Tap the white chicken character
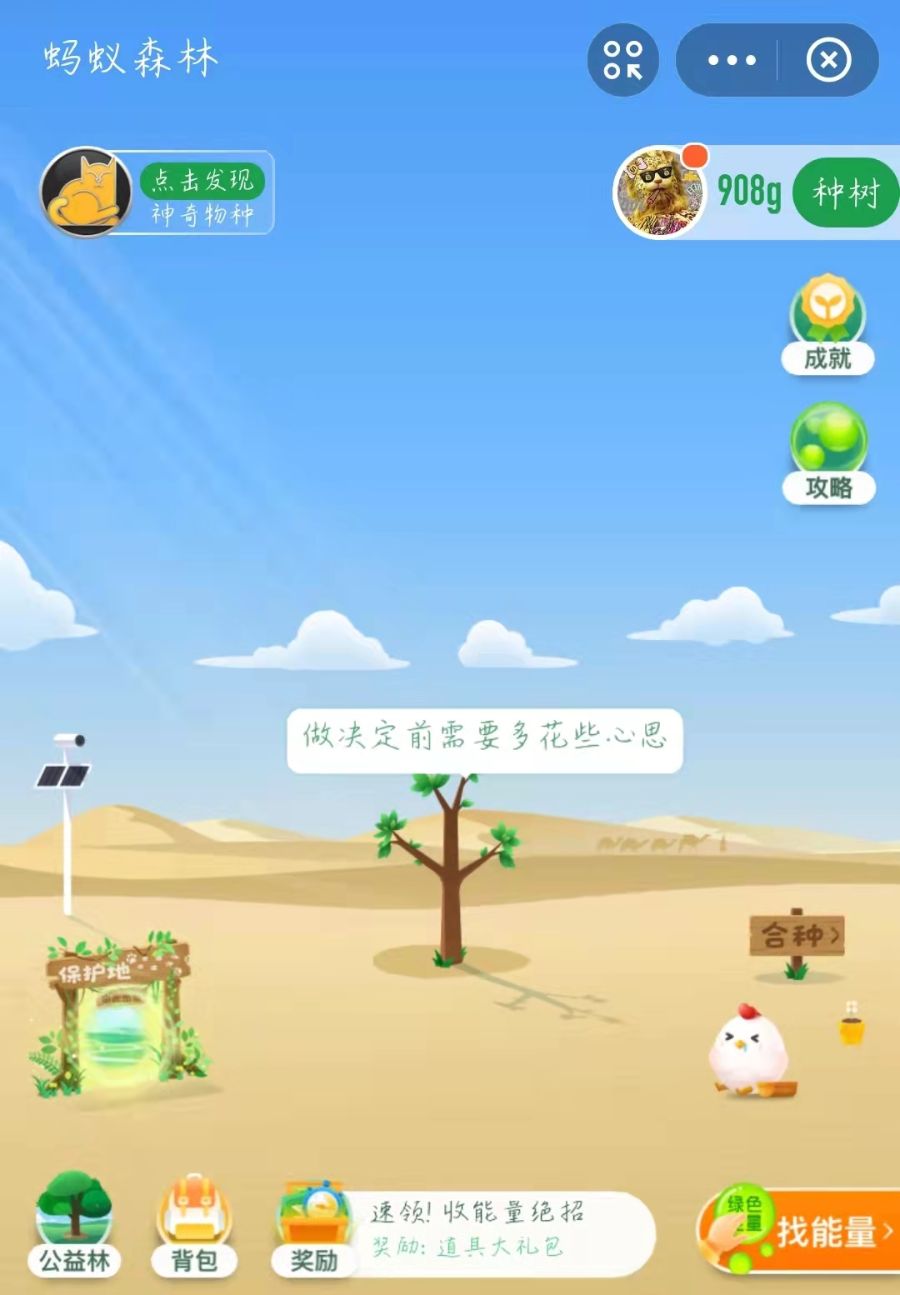 click(x=748, y=1052)
